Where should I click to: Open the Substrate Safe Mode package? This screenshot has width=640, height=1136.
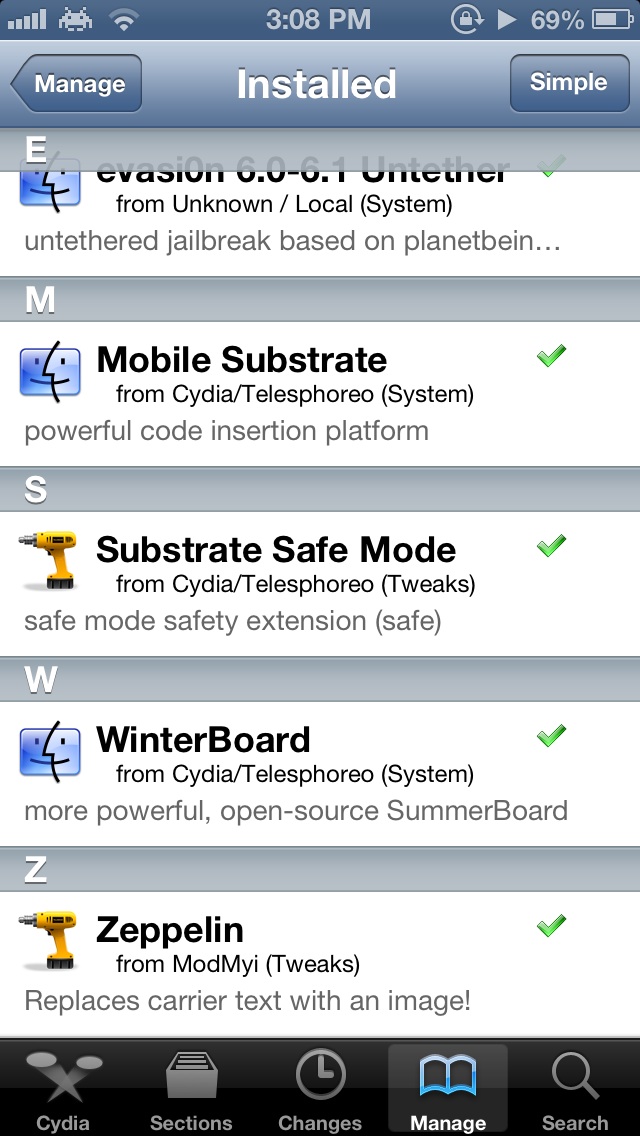point(320,583)
